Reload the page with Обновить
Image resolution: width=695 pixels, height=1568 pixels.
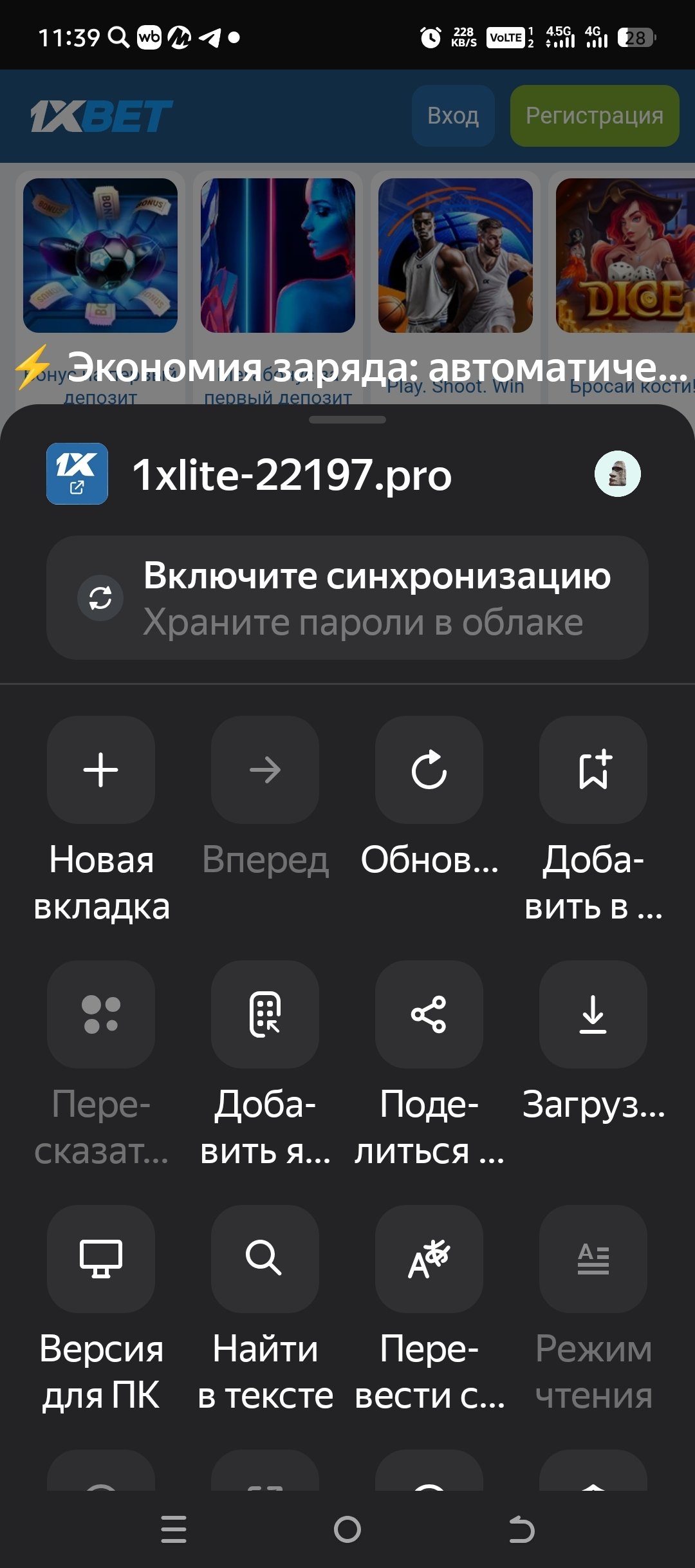(429, 770)
